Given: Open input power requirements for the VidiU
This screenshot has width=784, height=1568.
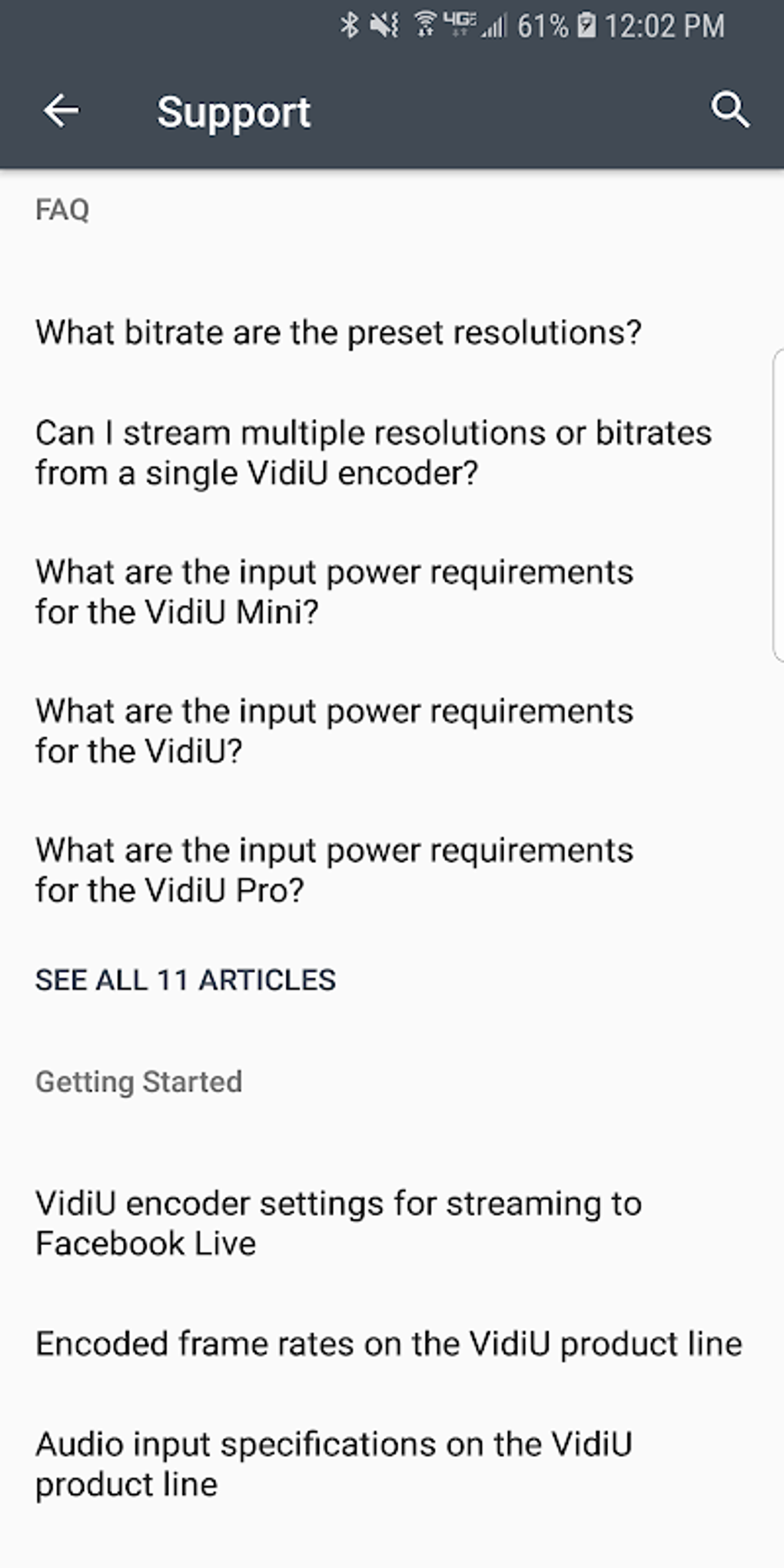Looking at the screenshot, I should [334, 731].
